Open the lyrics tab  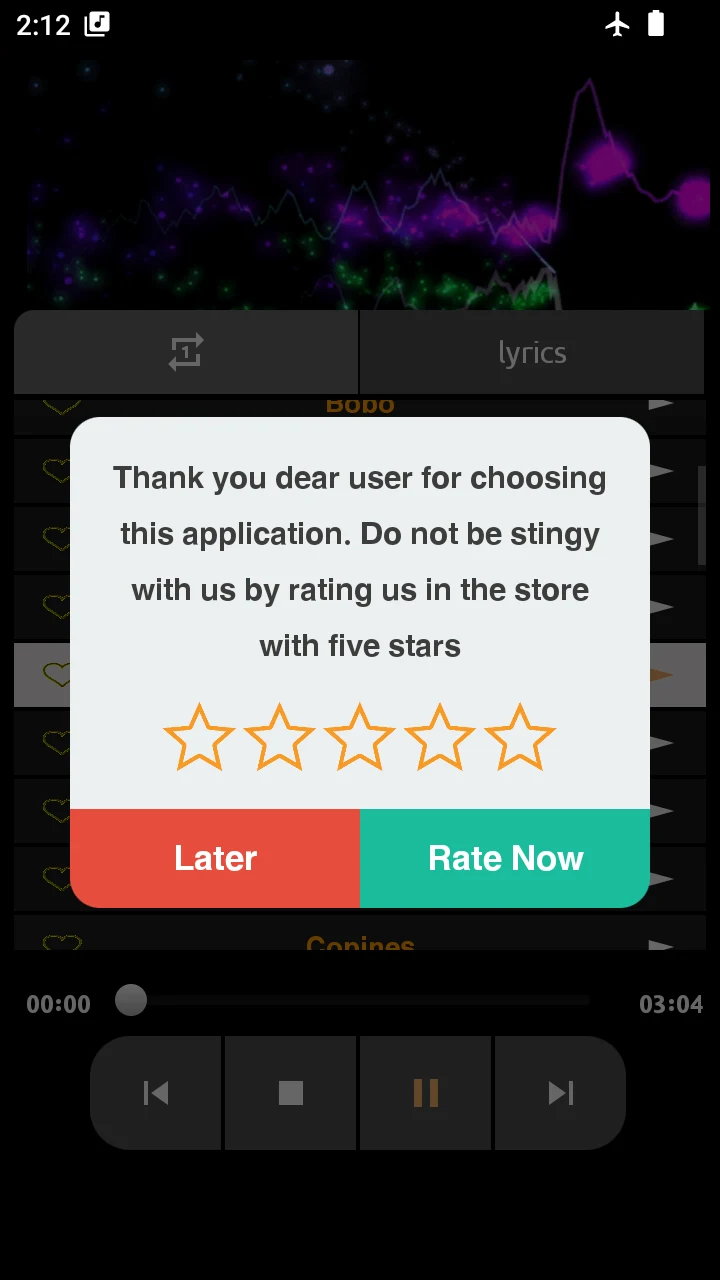[532, 352]
